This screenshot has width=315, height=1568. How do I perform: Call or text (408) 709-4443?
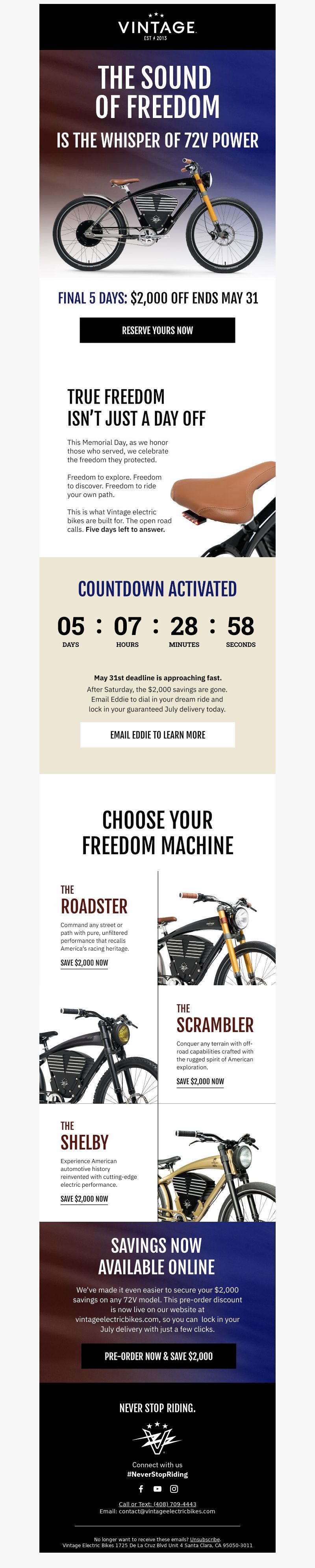point(157,1504)
